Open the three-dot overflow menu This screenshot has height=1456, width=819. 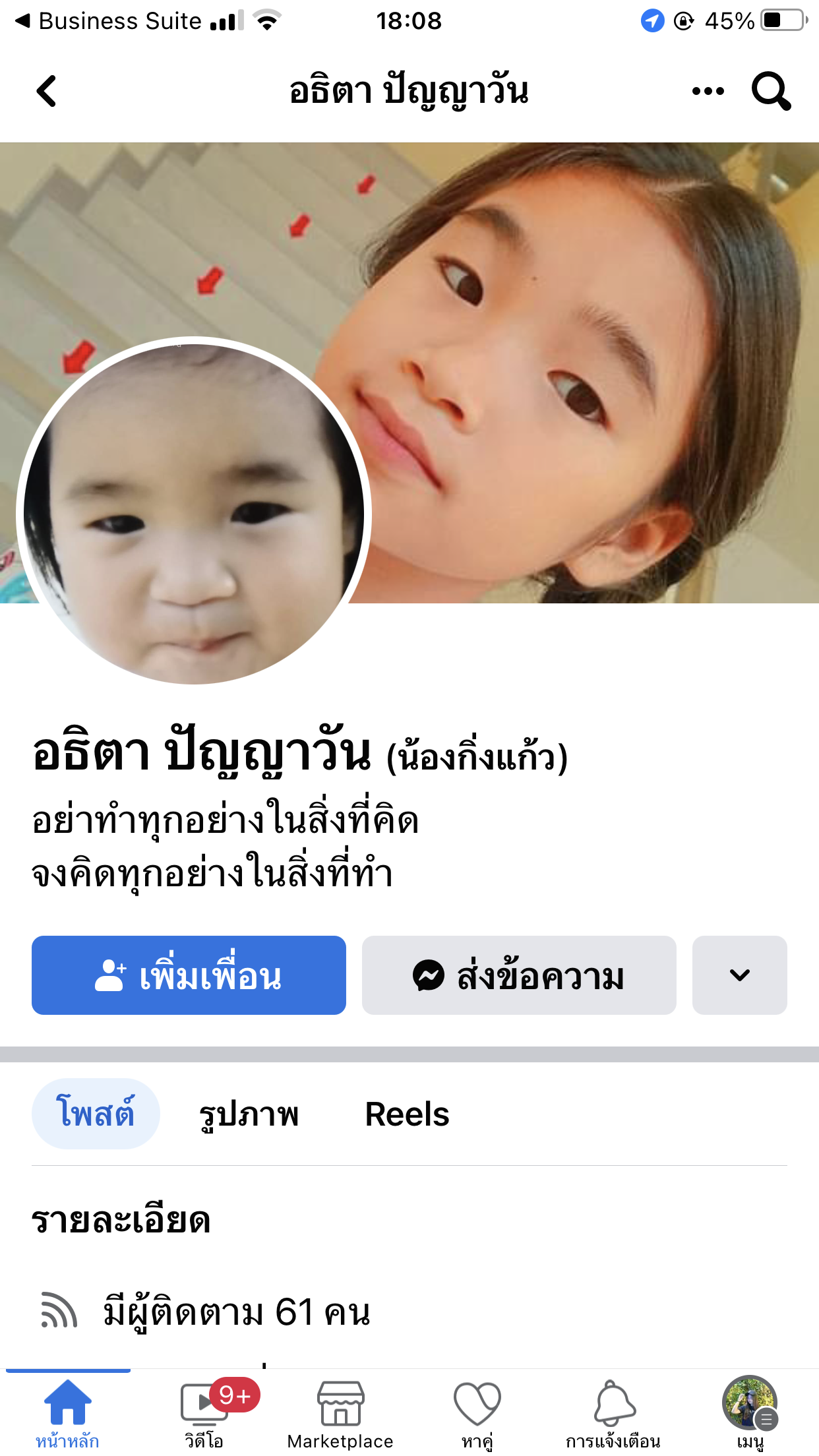pos(708,91)
